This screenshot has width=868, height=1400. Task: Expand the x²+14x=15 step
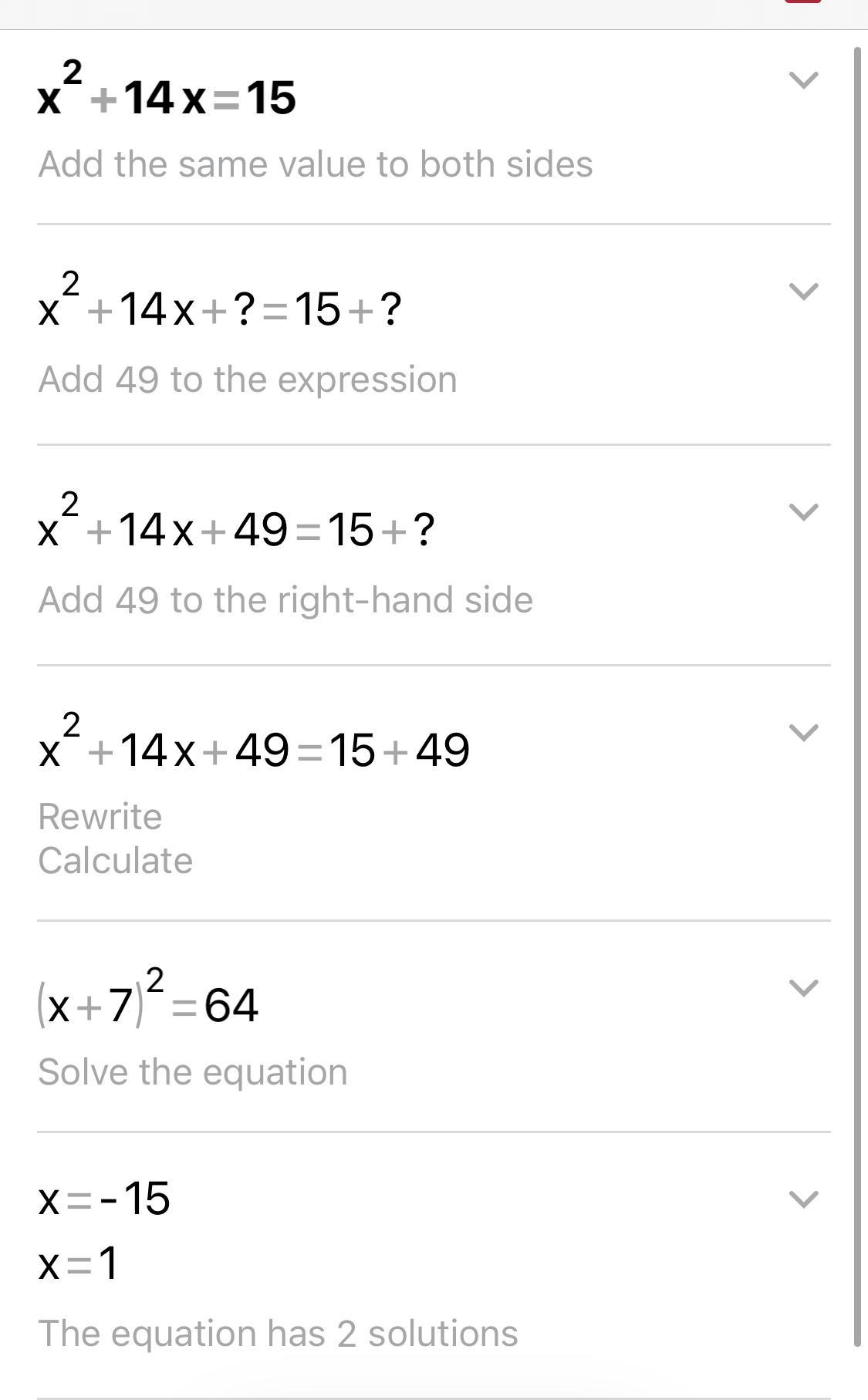[803, 80]
